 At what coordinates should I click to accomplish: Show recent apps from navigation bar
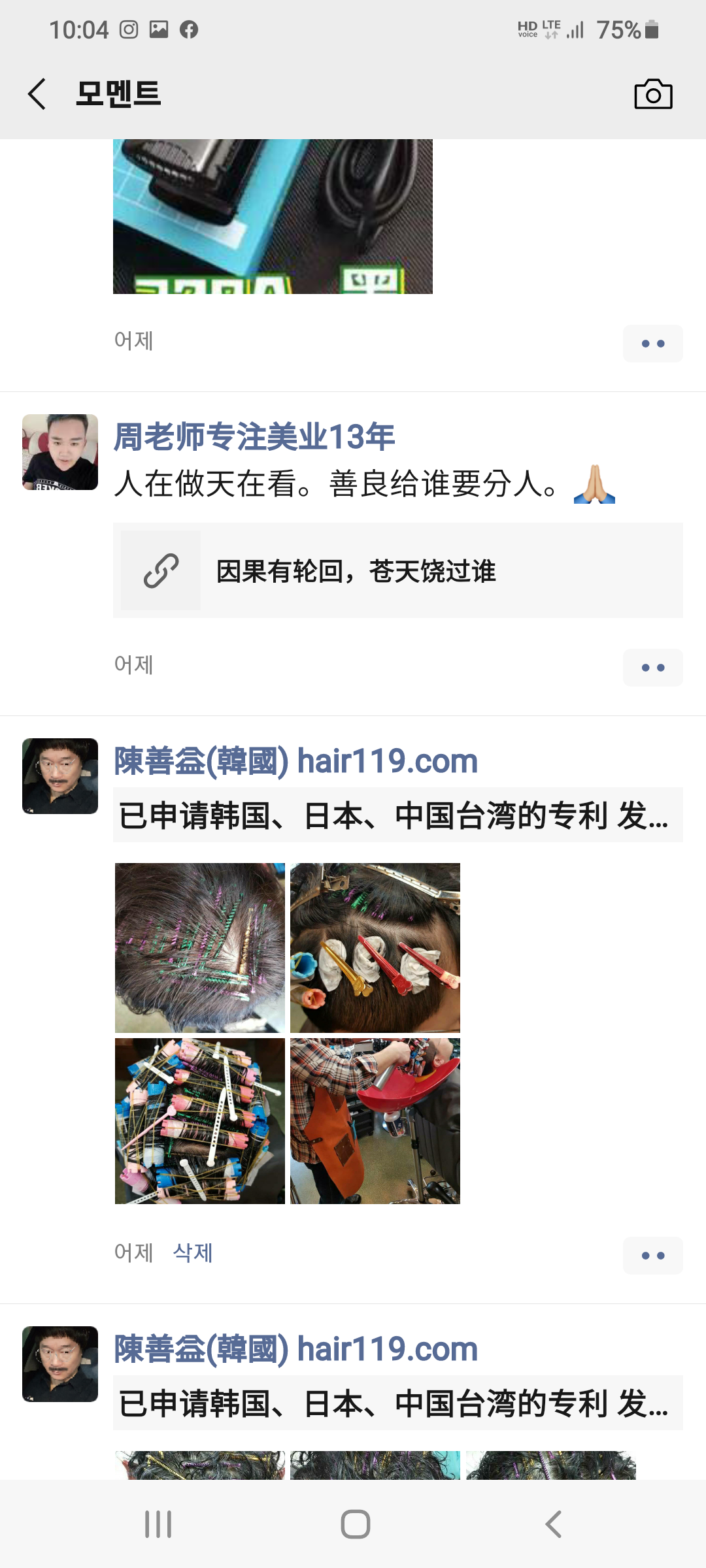point(158,1524)
